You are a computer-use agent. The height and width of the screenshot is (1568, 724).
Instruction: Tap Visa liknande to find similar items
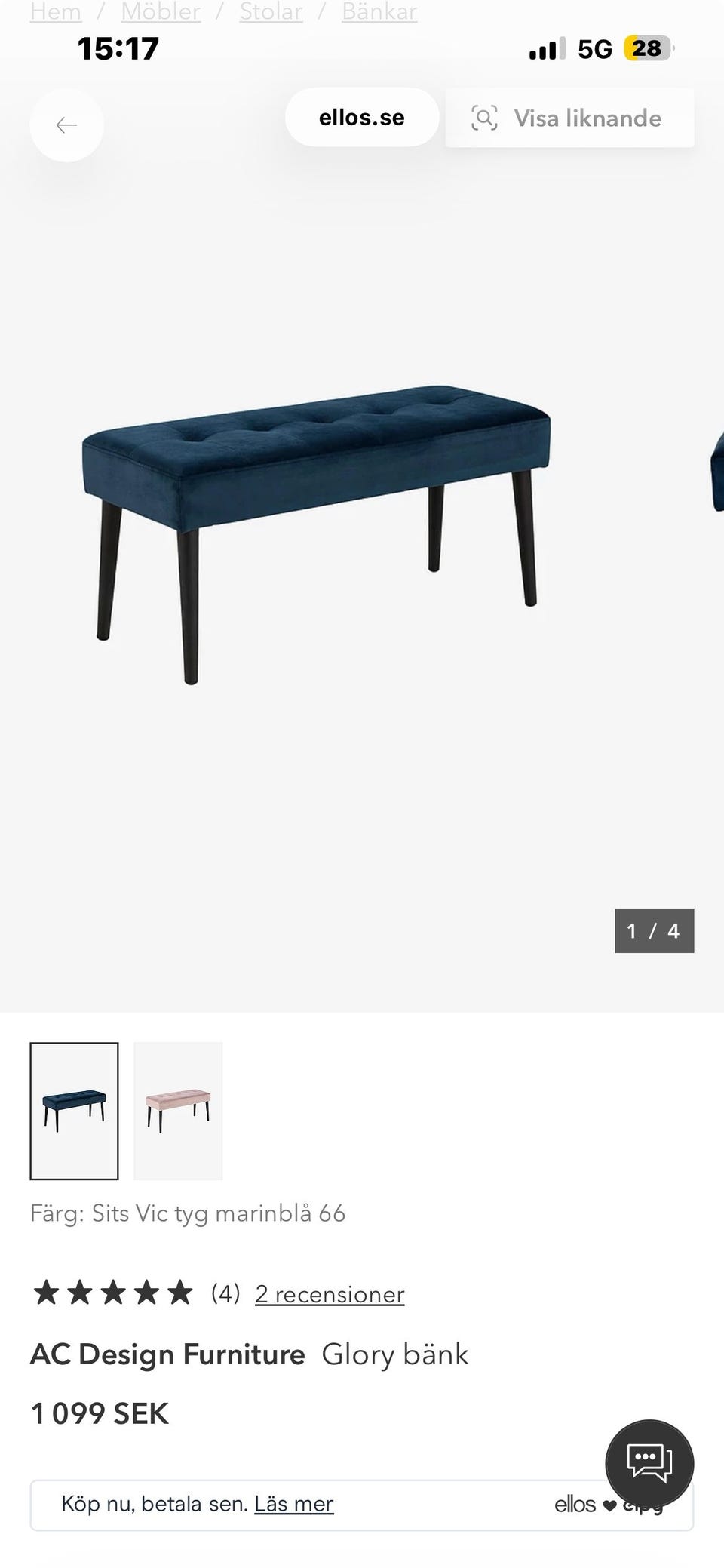pyautogui.click(x=569, y=118)
